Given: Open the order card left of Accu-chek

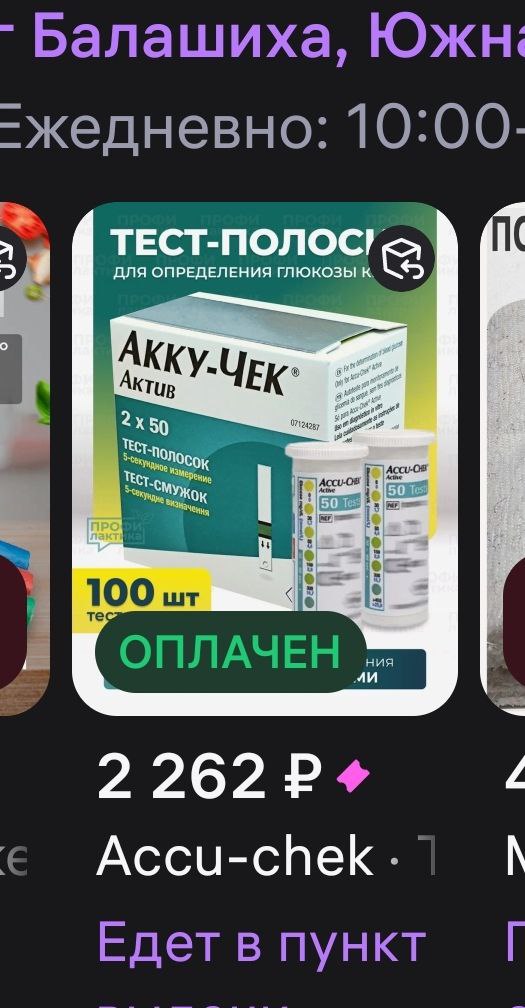Looking at the screenshot, I should pos(24,458).
